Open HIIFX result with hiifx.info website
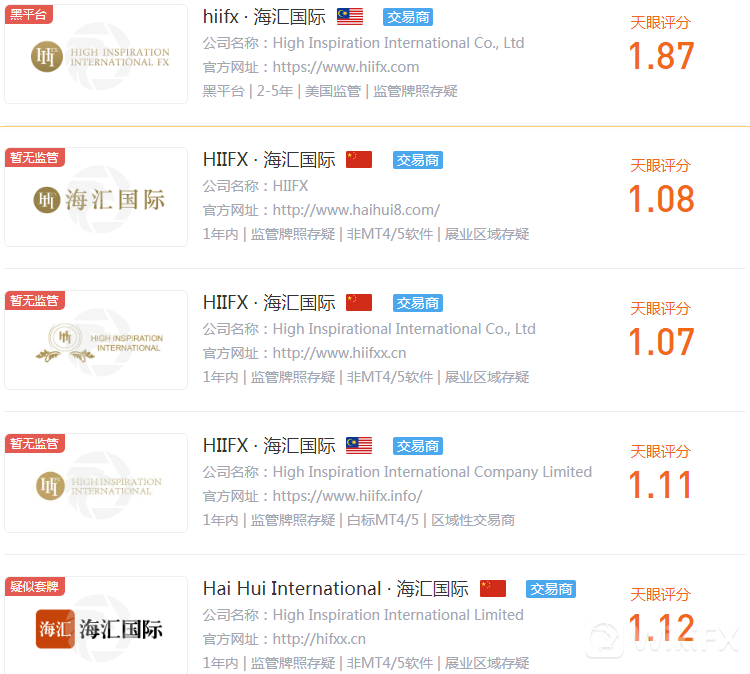750x674 pixels. coord(269,446)
